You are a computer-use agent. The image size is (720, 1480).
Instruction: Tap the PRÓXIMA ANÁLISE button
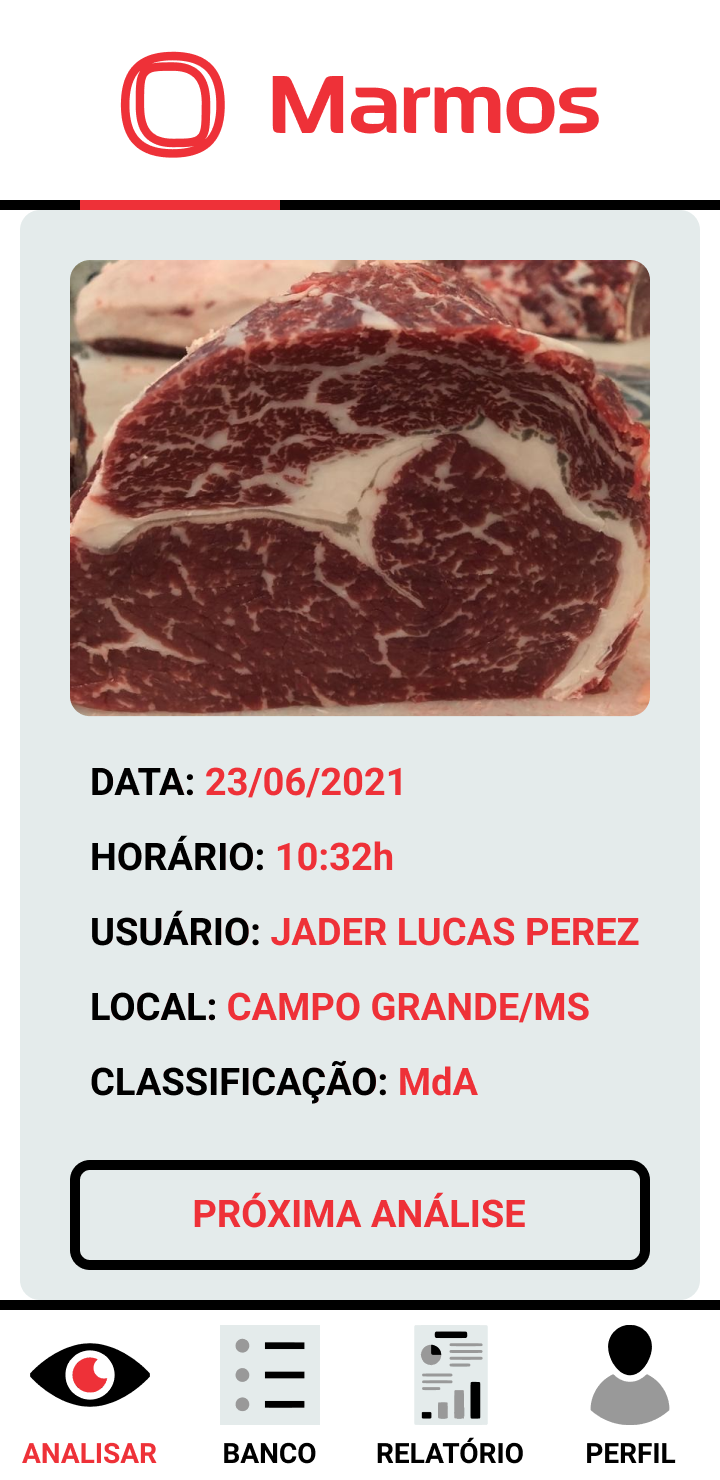(x=360, y=1214)
